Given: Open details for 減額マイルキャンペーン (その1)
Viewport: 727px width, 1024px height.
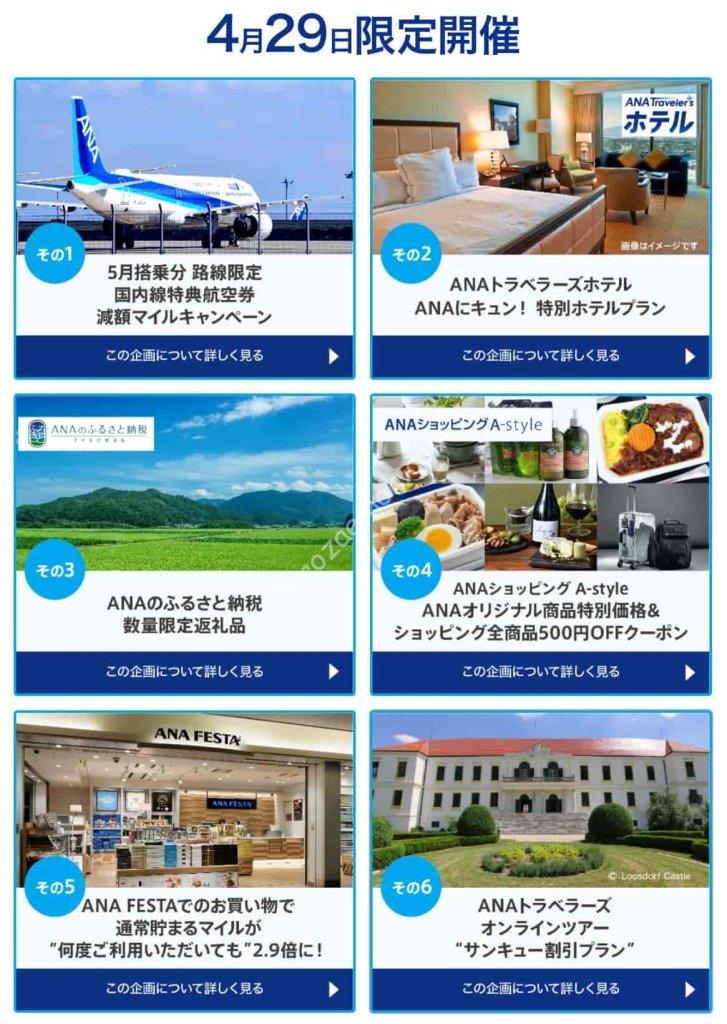Looking at the screenshot, I should (x=184, y=356).
